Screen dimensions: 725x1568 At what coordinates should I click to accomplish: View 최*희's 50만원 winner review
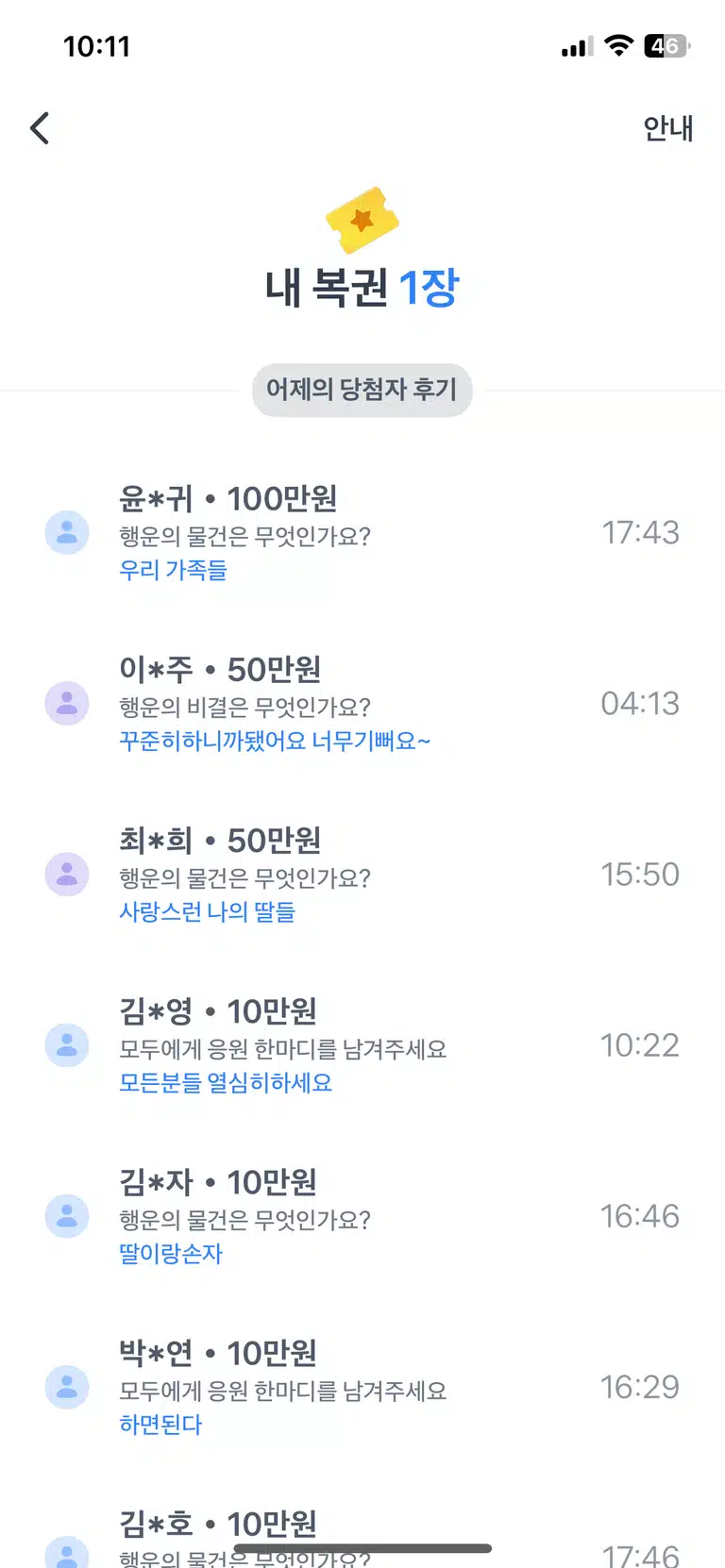click(x=362, y=875)
